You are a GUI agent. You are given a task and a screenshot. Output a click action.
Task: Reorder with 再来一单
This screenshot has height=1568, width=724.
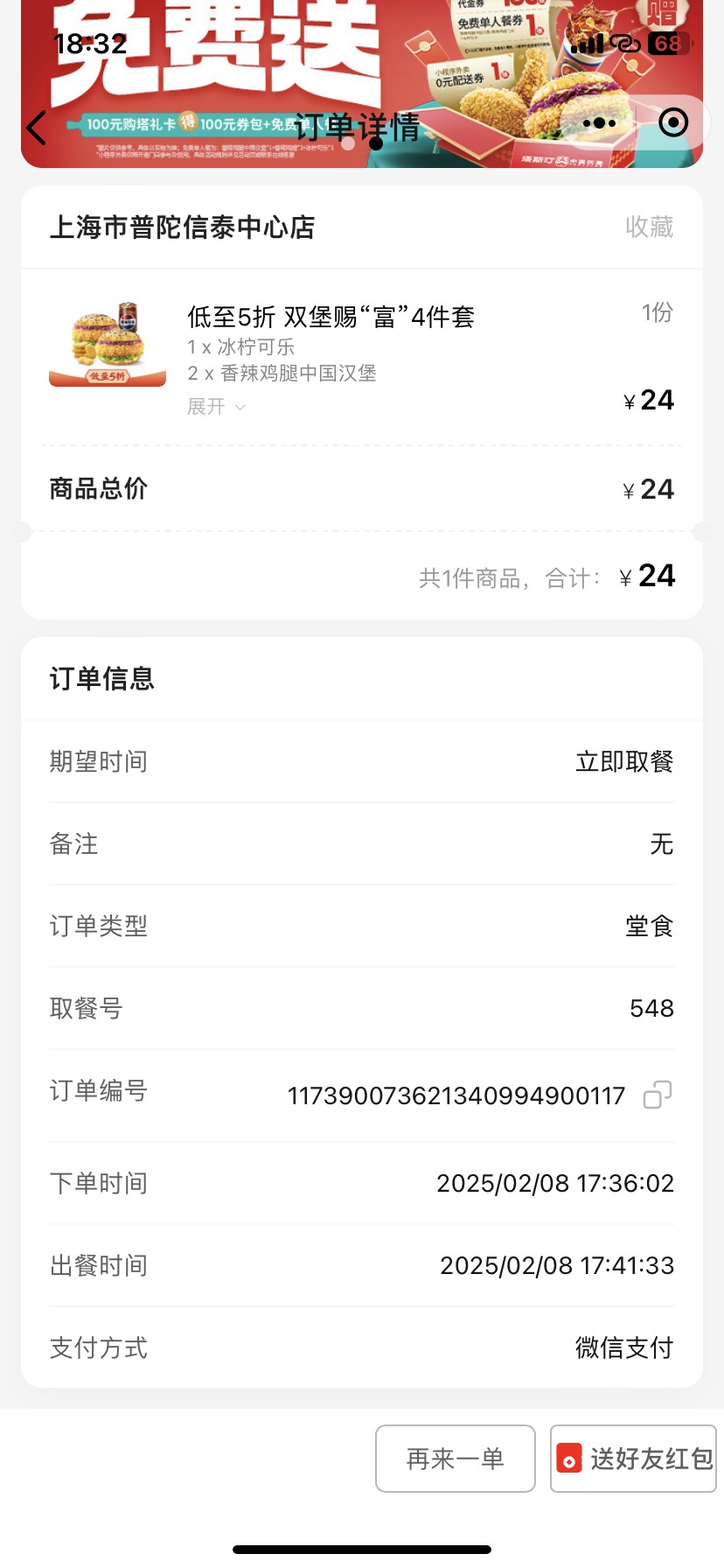click(456, 1459)
